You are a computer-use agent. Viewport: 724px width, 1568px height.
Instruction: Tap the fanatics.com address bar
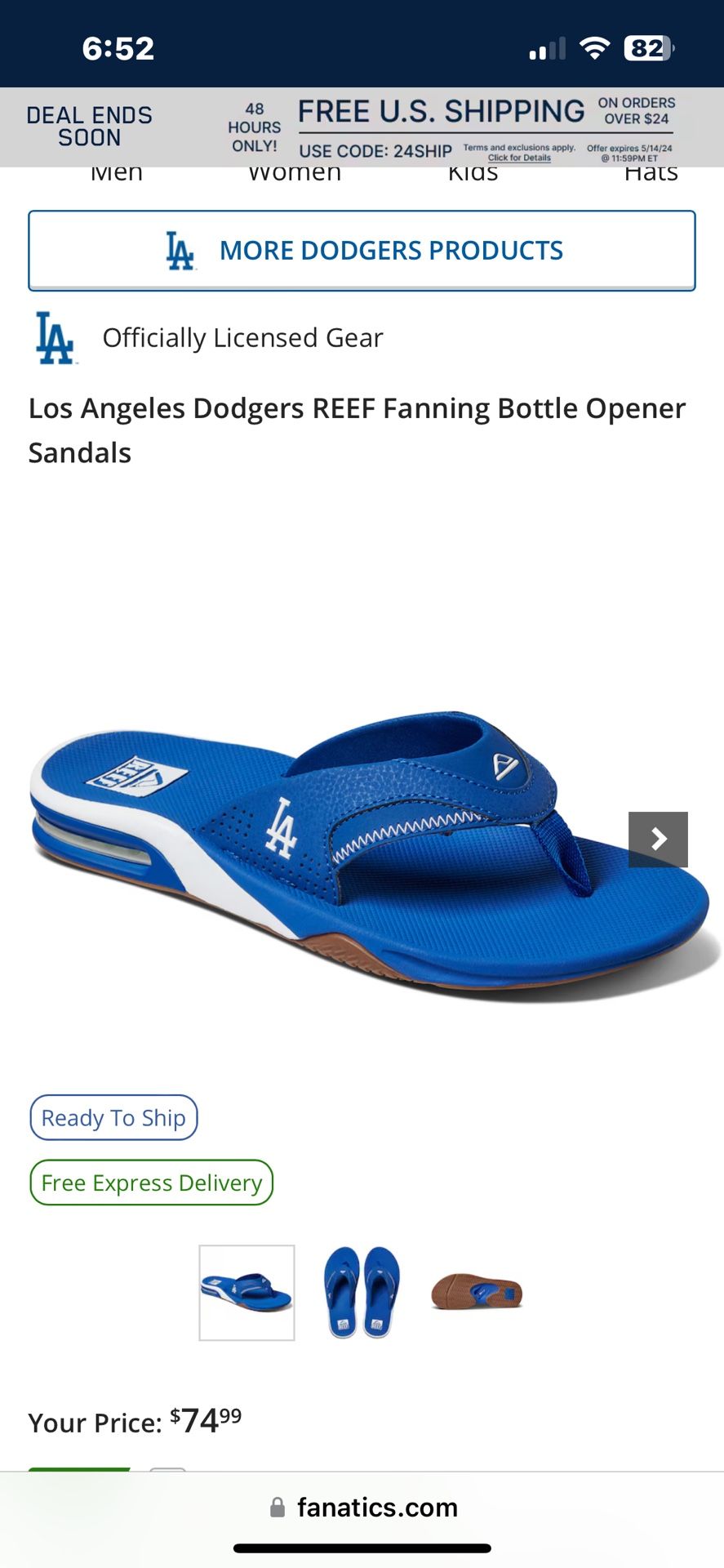tap(363, 1507)
